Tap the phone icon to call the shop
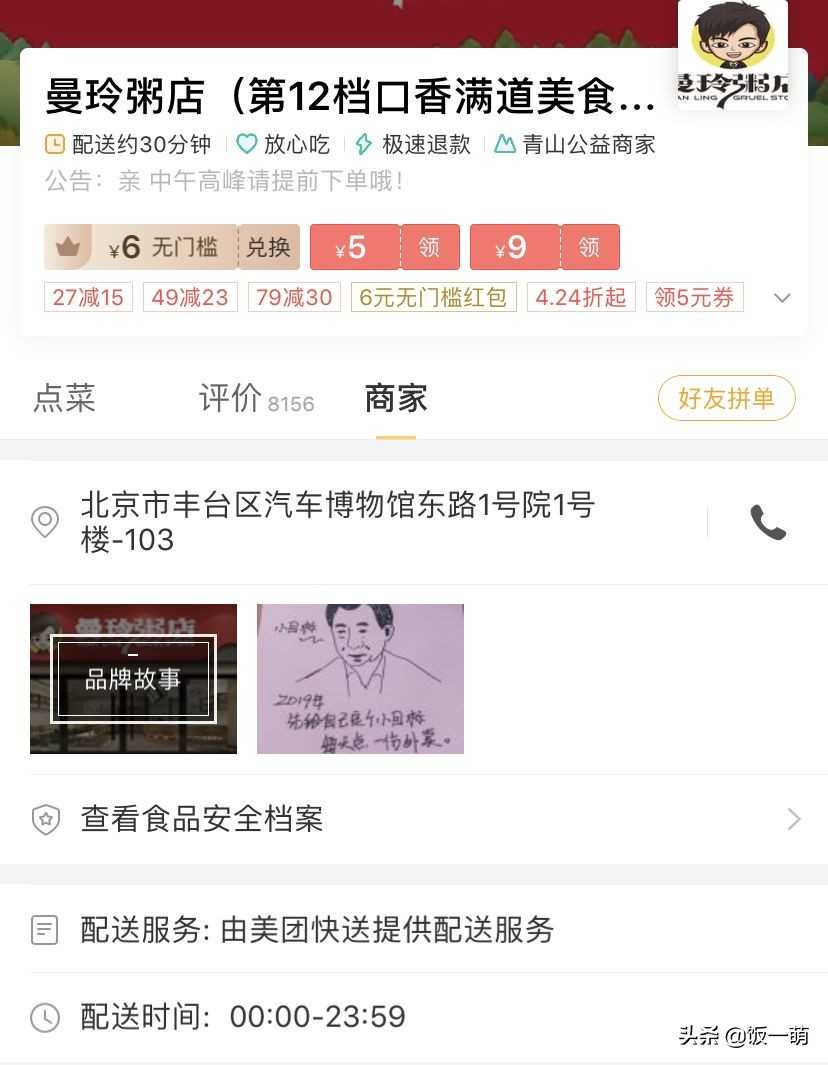 tap(768, 521)
